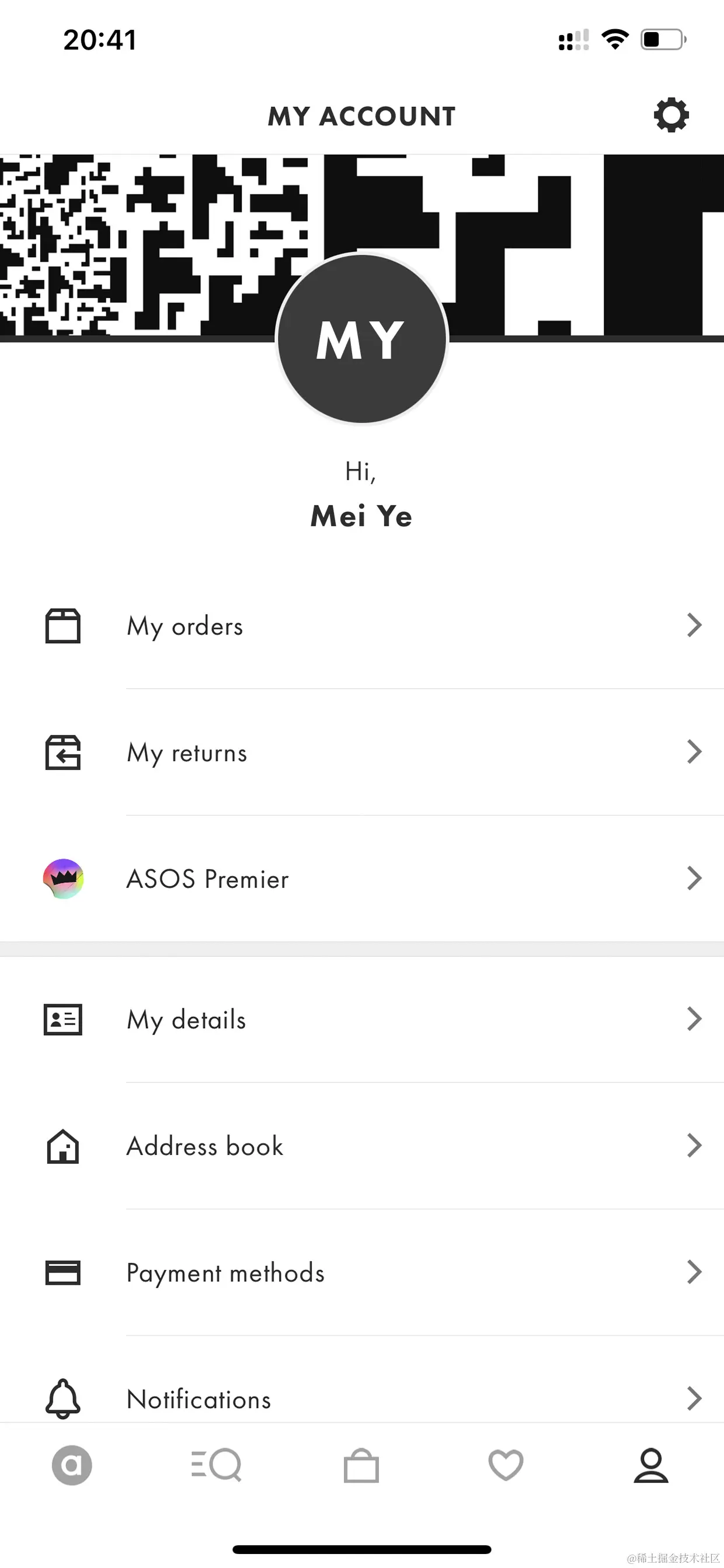Go to saved items heart tab

506,1465
